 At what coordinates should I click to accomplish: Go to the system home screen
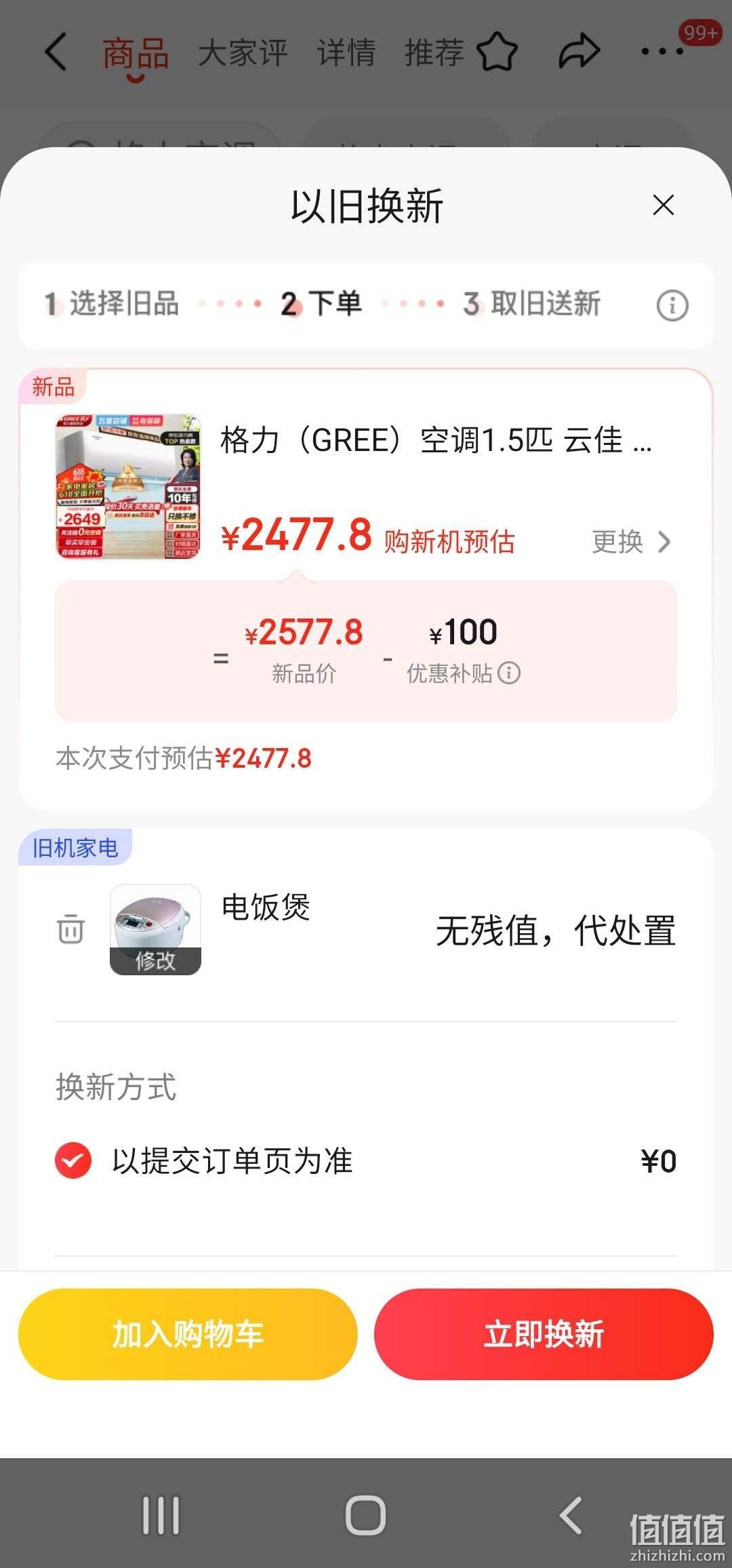(x=365, y=1514)
